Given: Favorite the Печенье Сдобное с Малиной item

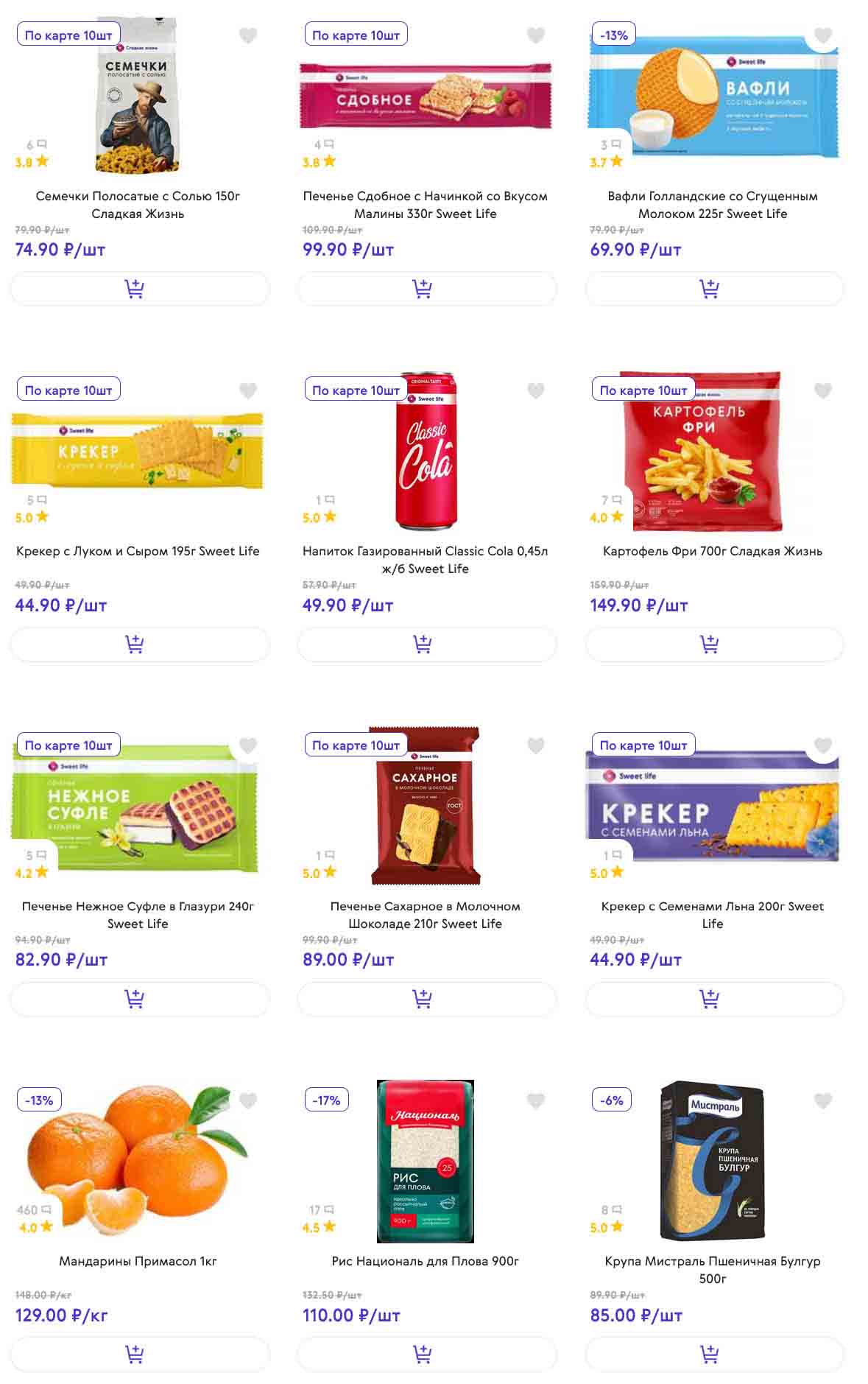Looking at the screenshot, I should tap(535, 35).
